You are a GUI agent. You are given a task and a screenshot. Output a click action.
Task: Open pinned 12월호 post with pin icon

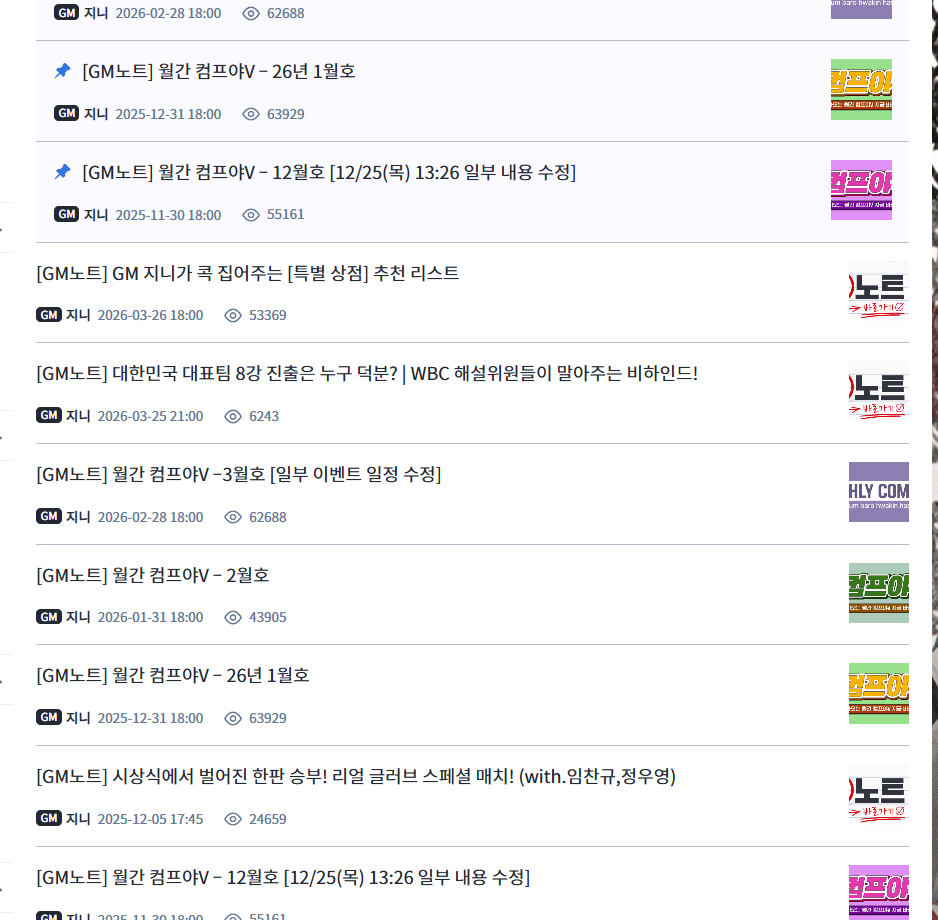(329, 172)
